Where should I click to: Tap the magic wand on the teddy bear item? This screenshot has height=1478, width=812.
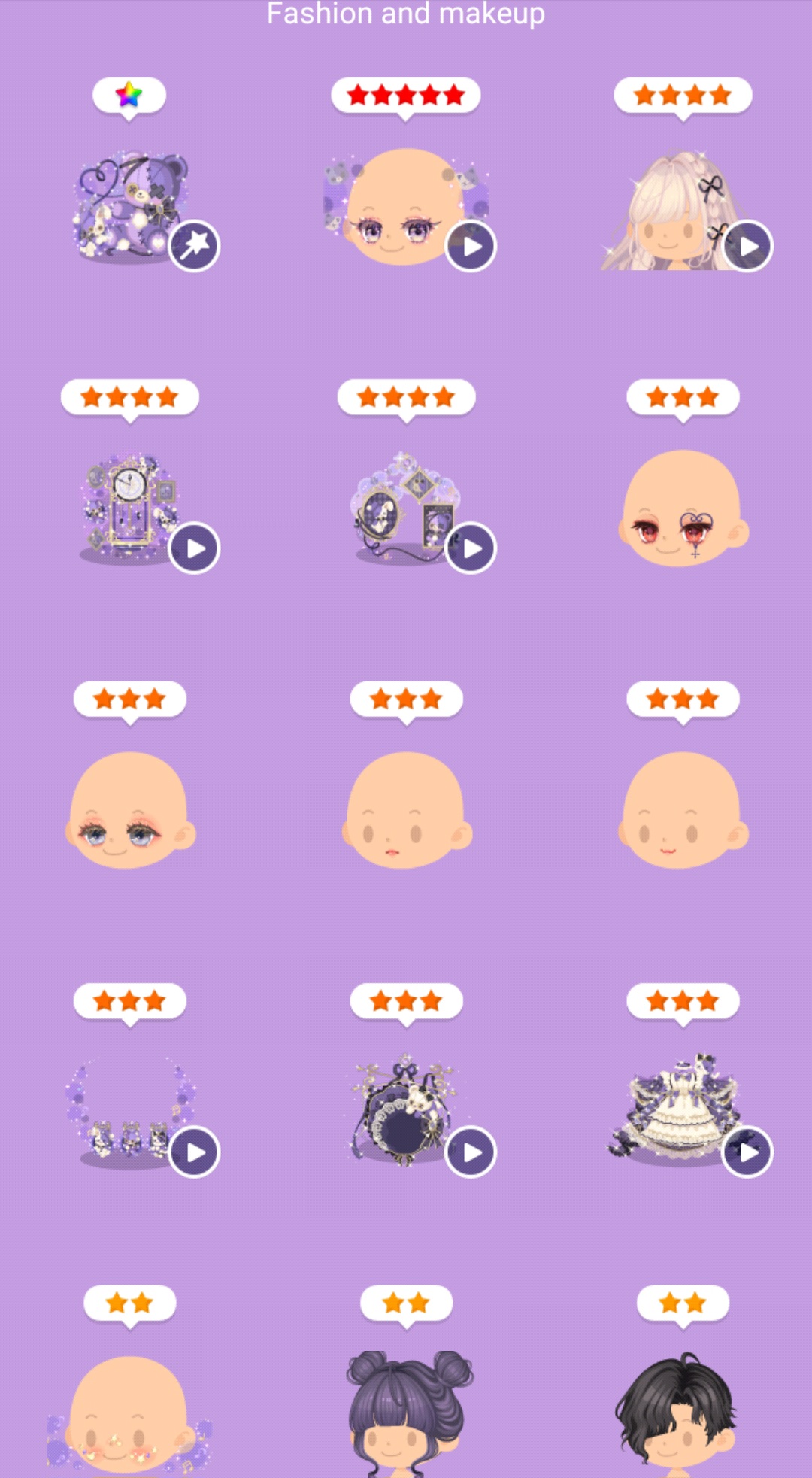tap(194, 246)
